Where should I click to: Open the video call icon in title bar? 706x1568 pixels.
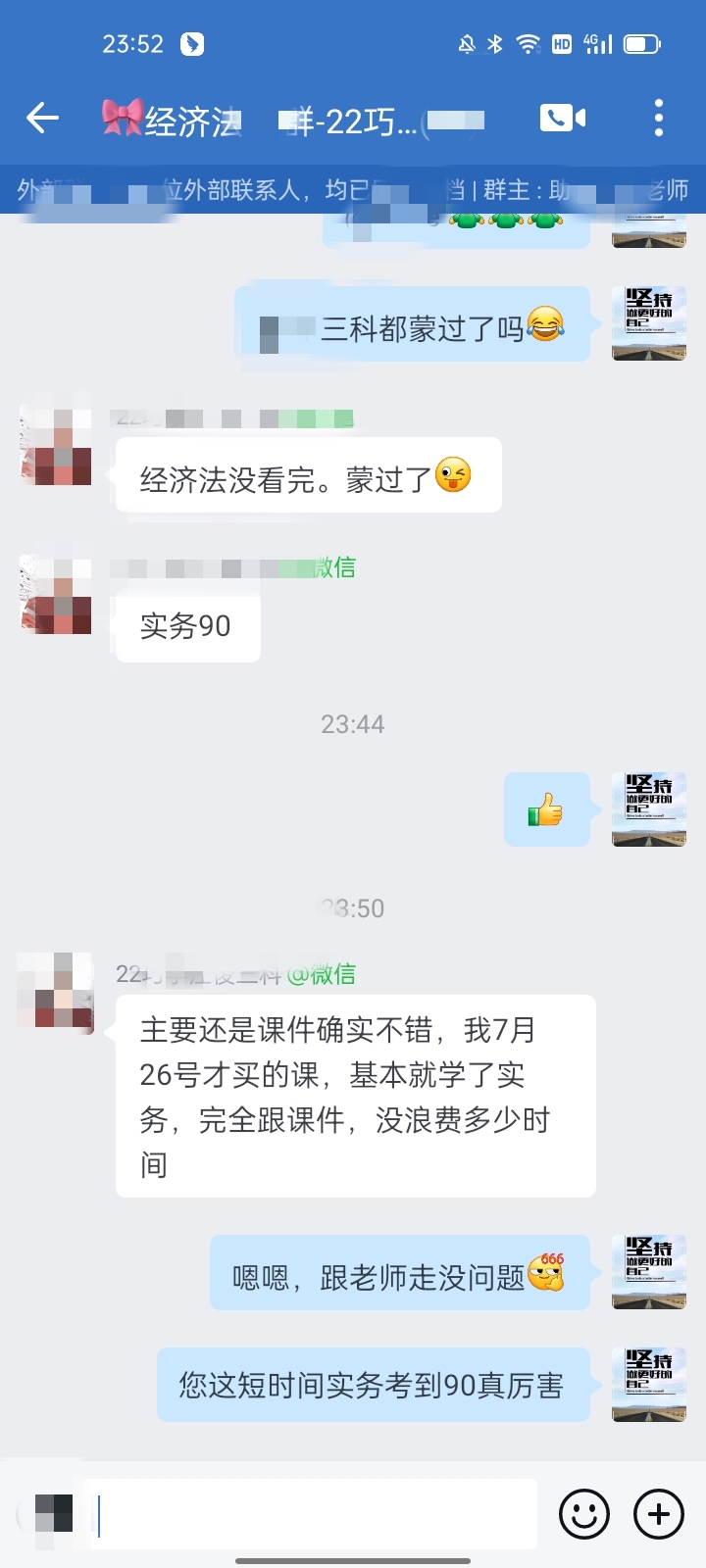[x=558, y=117]
